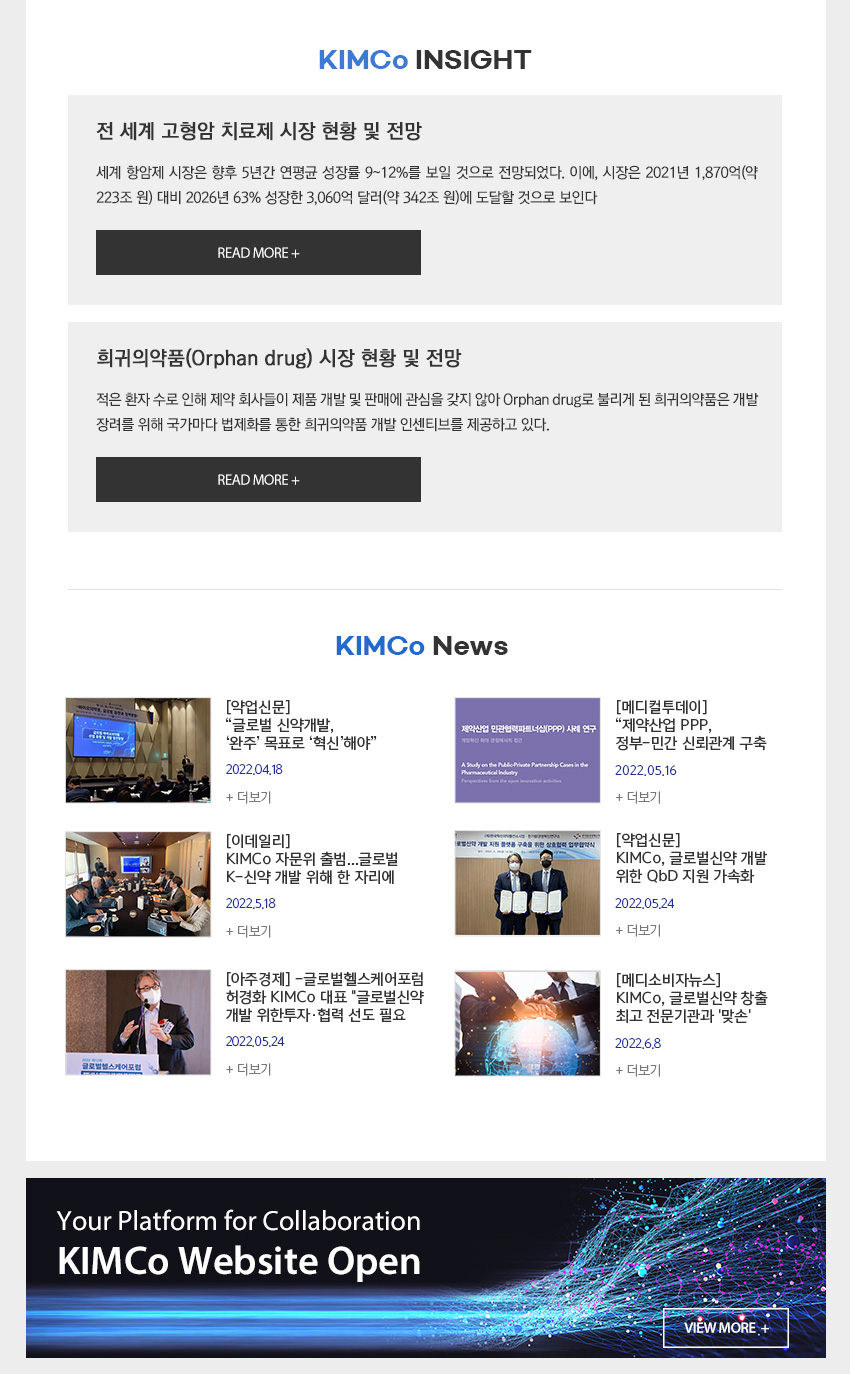Open the 아주경제 speaker photo thumbnail
Screen dimensions: 850x1374
[x=138, y=1022]
